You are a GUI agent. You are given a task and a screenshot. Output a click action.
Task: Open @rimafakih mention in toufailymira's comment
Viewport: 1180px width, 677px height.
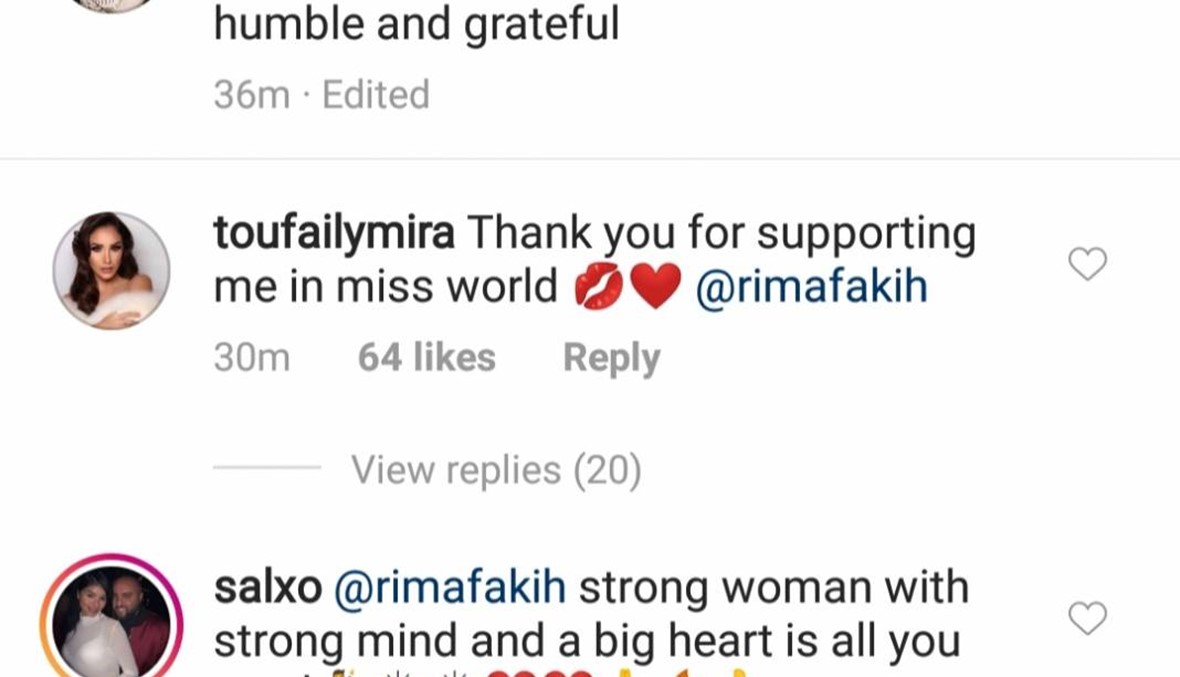[810, 288]
